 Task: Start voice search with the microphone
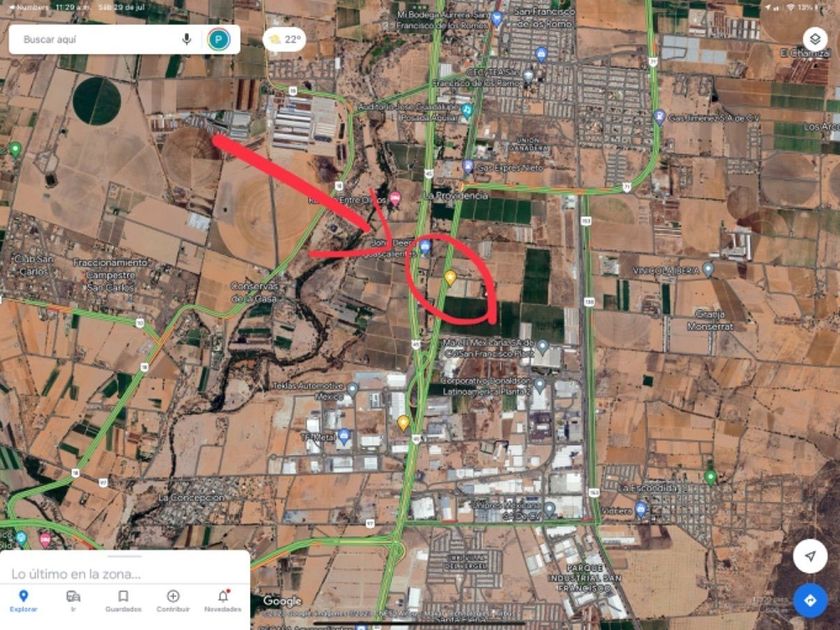(187, 40)
